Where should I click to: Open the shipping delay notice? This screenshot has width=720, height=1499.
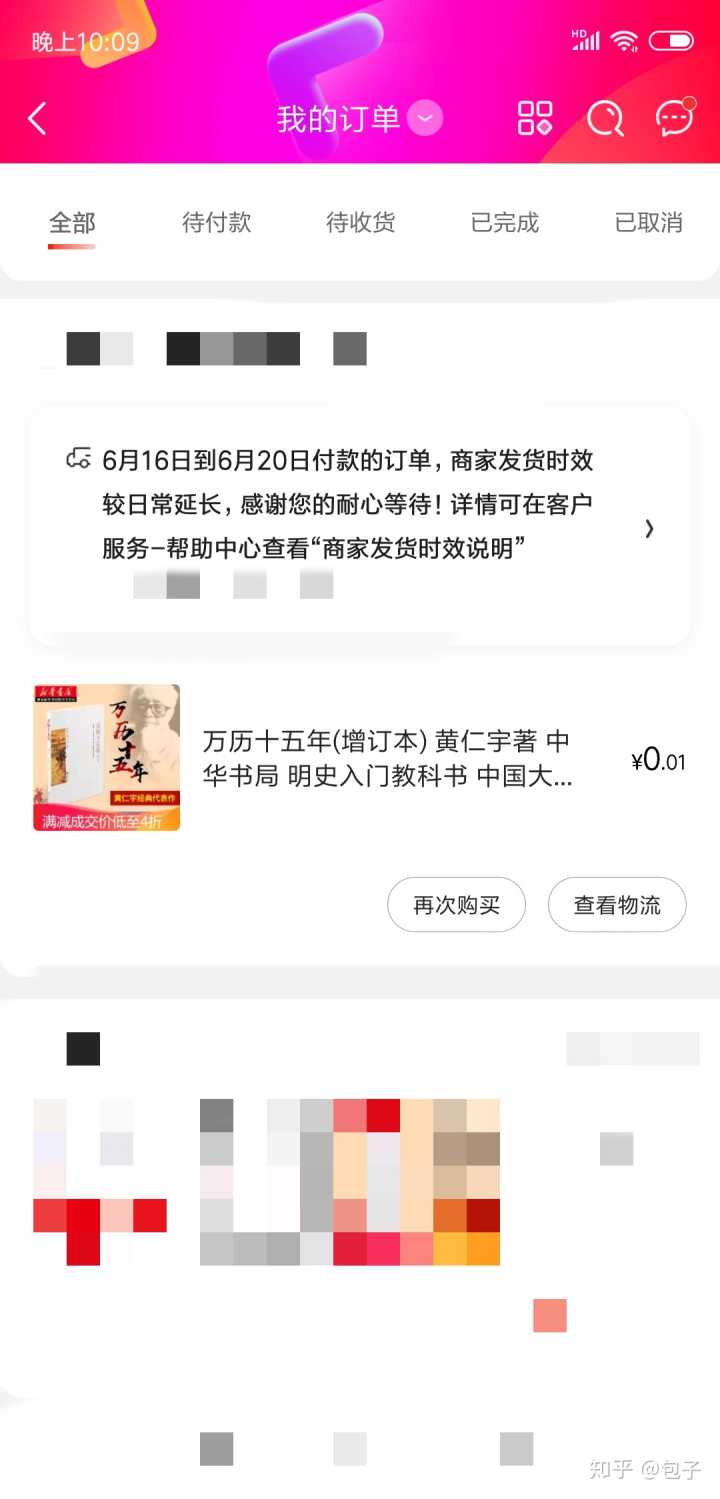(360, 504)
